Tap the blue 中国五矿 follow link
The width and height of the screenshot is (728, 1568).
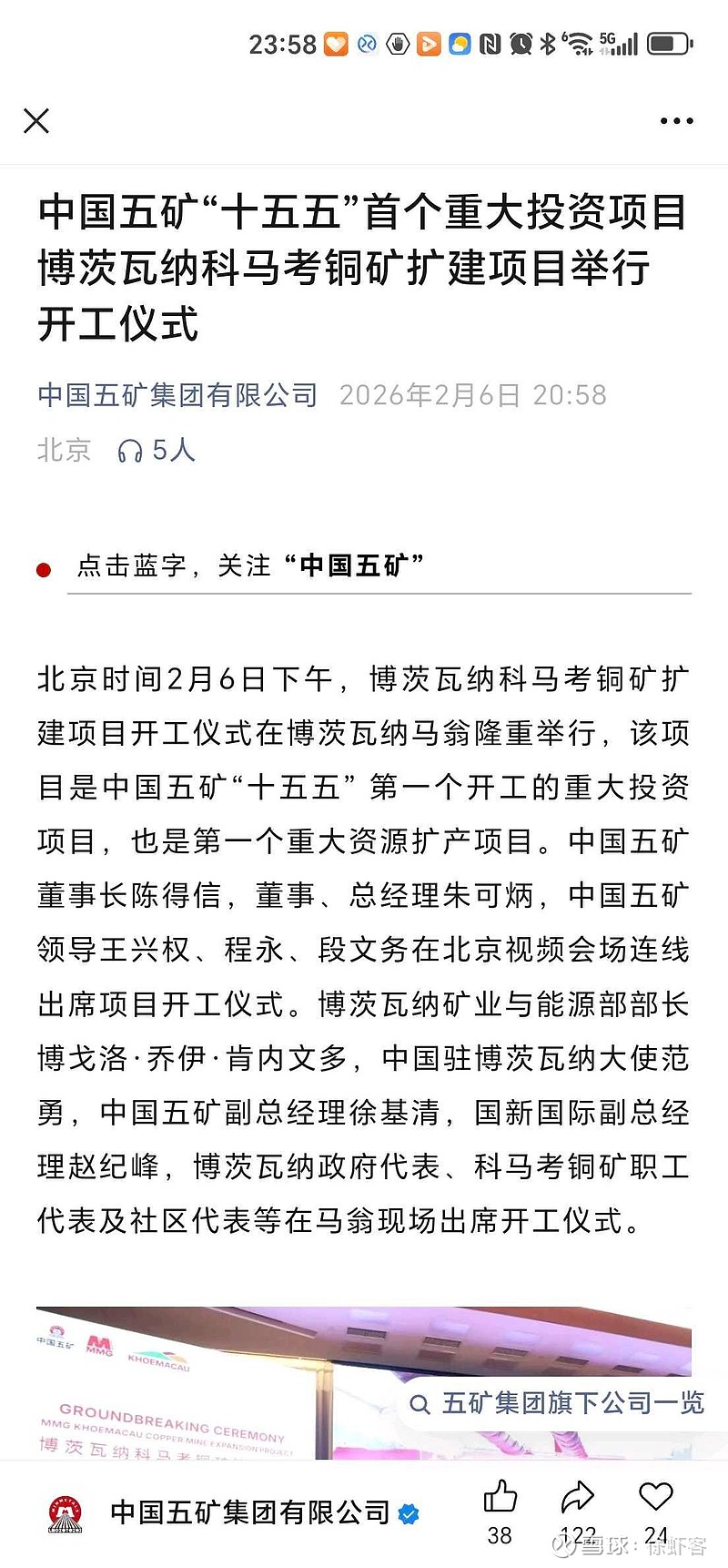tap(353, 565)
